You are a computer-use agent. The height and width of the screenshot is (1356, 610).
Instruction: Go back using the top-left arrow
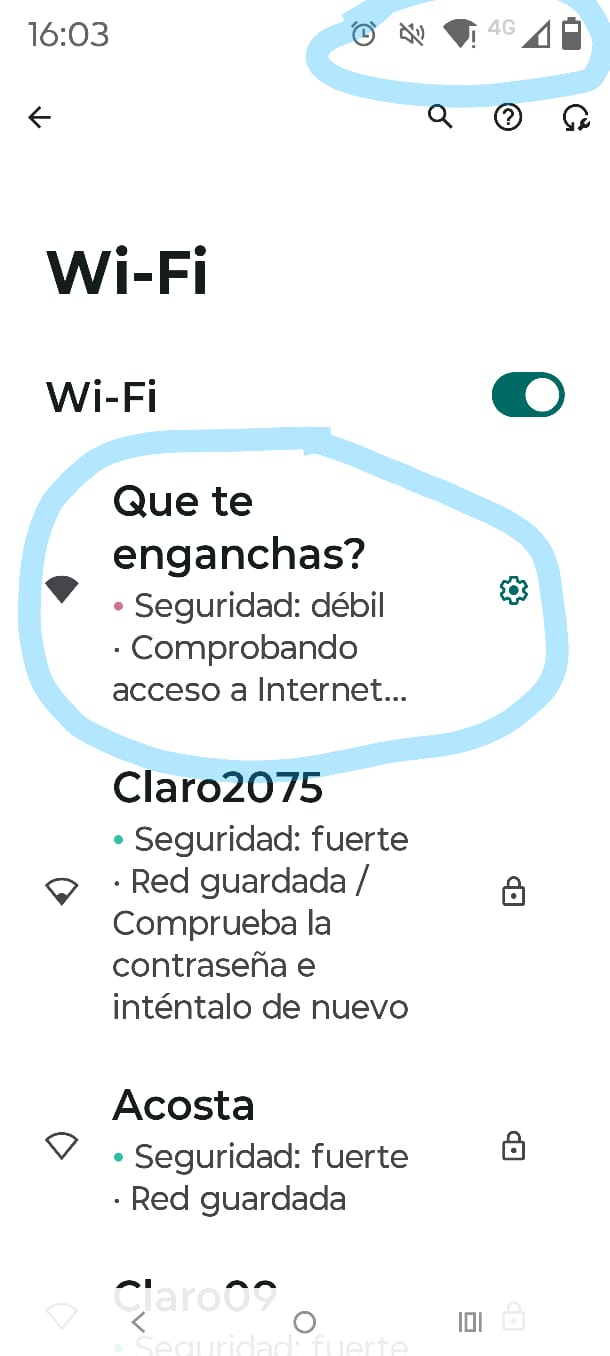coord(39,118)
